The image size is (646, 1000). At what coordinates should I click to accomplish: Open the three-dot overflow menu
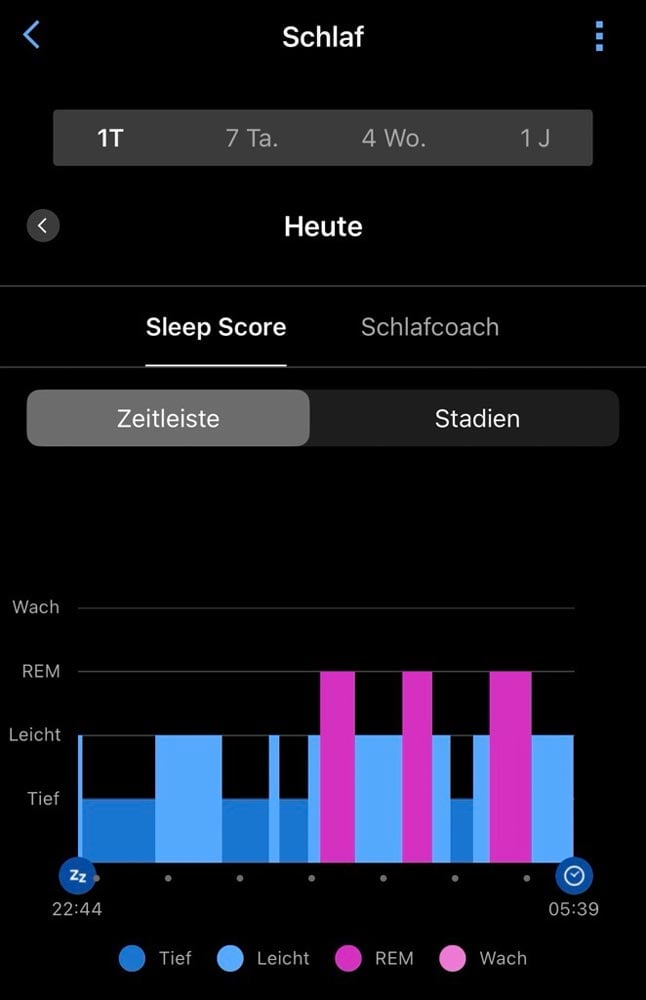599,36
